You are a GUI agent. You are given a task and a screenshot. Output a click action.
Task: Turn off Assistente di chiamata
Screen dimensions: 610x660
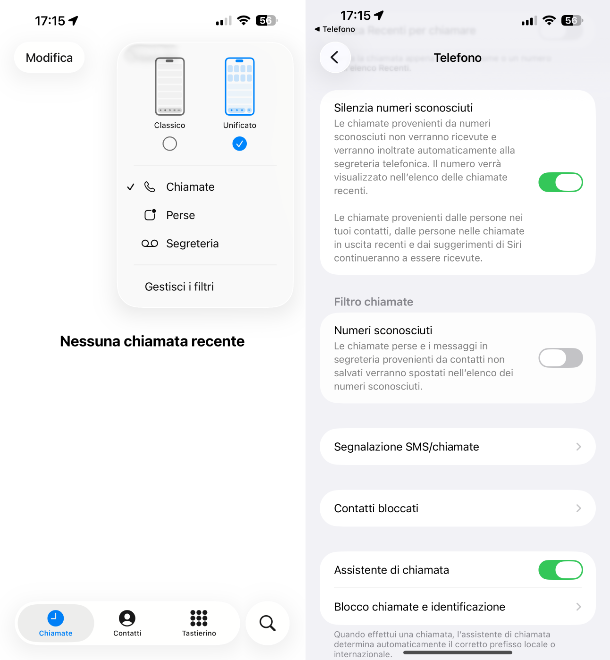[560, 570]
